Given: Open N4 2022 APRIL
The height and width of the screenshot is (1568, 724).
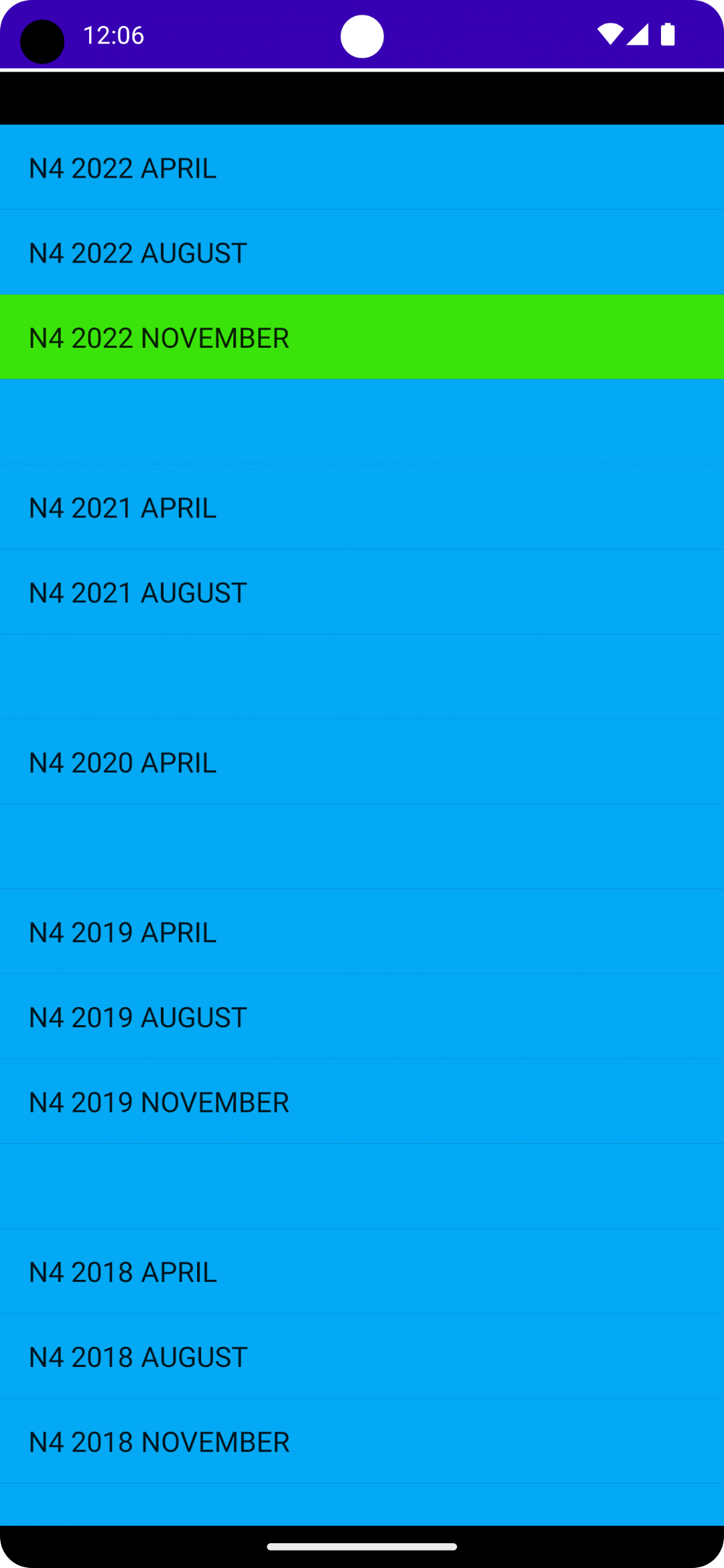Looking at the screenshot, I should 362,168.
